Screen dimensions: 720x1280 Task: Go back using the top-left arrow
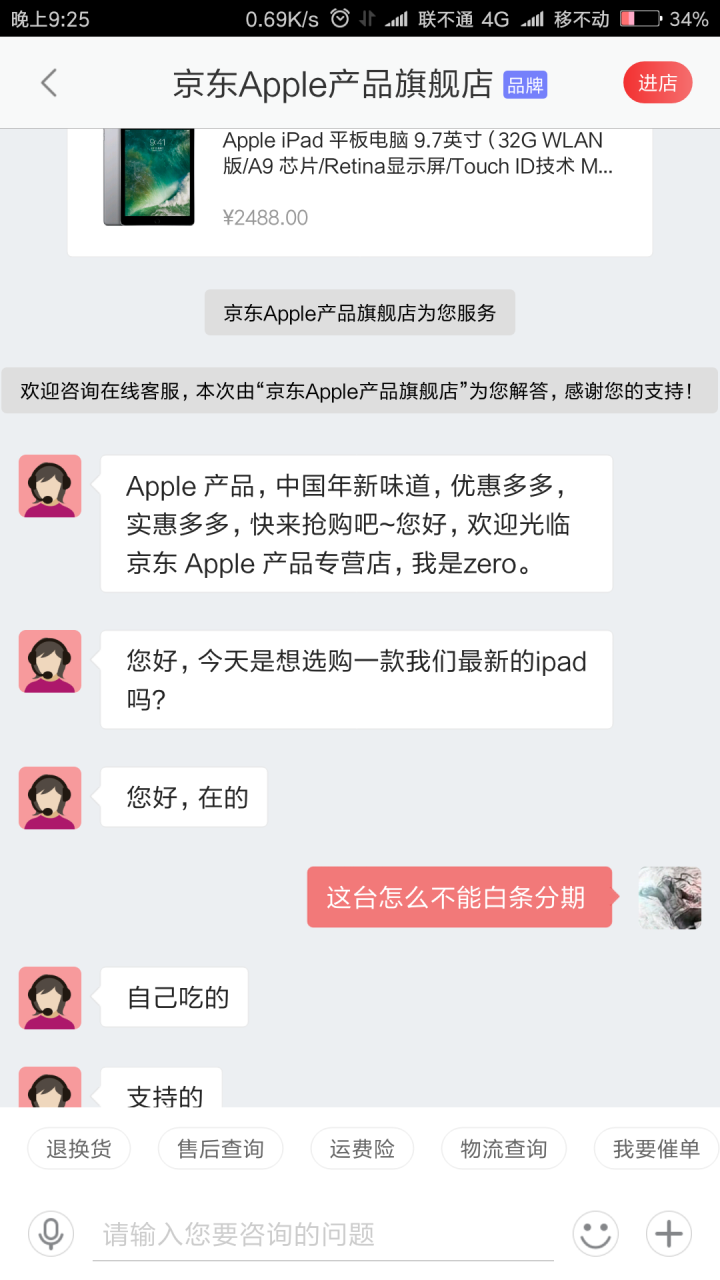[48, 83]
